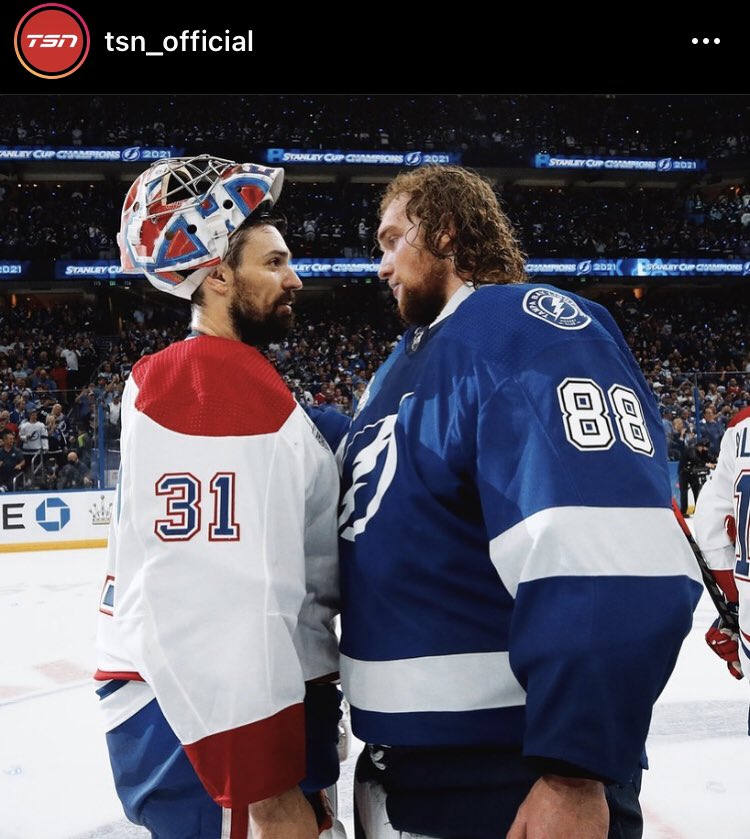This screenshot has width=750, height=839.
Task: Tap the hockey goalies post photo
Action: 375,466
